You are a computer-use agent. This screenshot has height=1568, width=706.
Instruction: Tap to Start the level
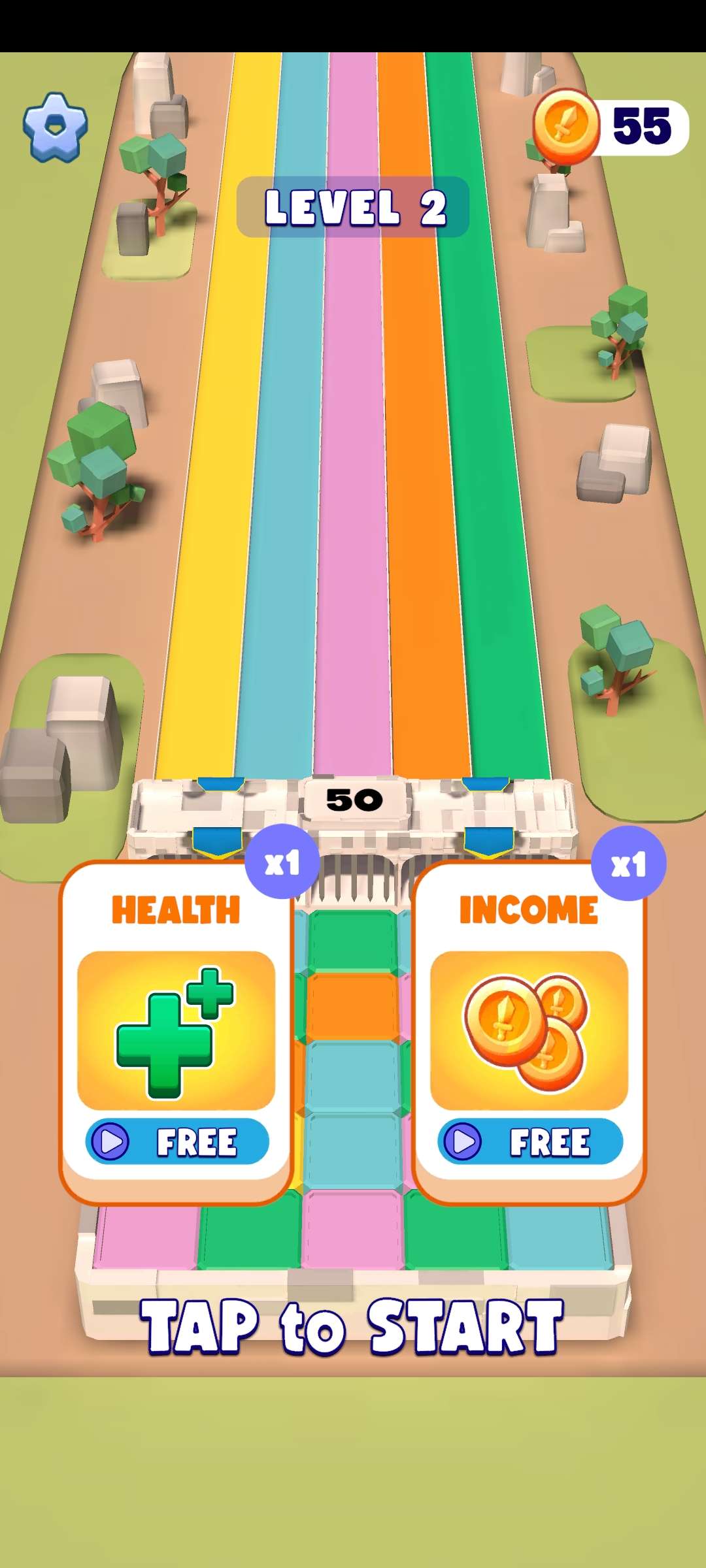352,1326
